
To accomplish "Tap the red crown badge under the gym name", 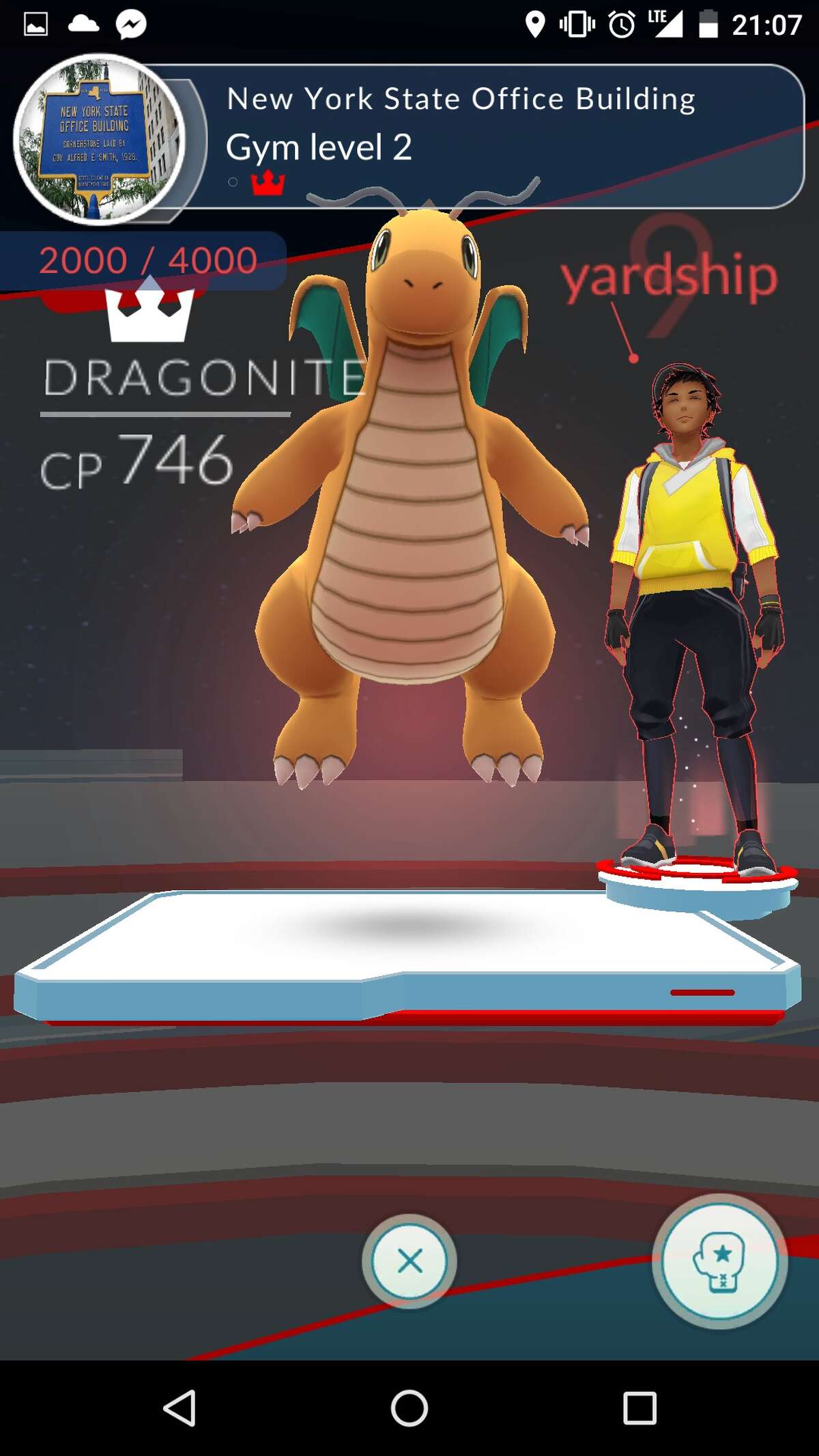I will pos(268,183).
